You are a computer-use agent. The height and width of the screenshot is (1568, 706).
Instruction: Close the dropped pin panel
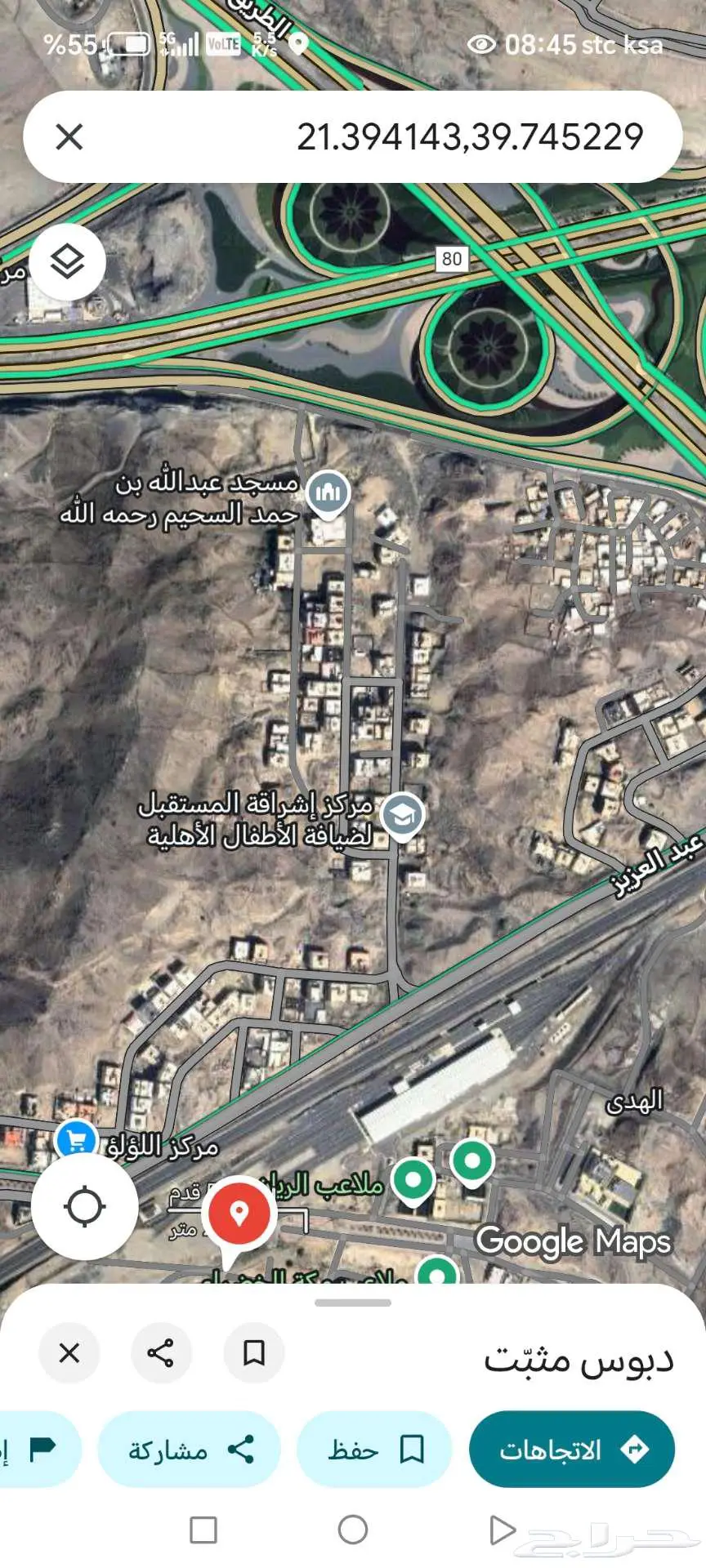(69, 1353)
